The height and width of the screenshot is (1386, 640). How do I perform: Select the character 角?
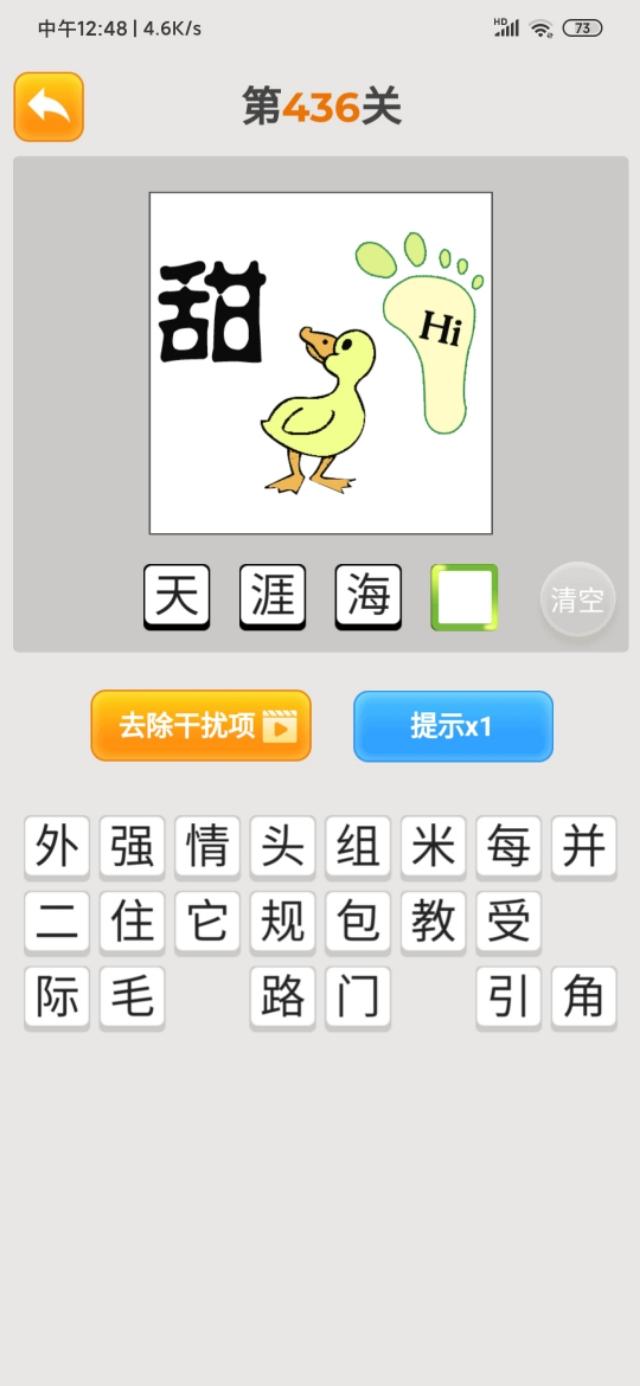[x=583, y=996]
